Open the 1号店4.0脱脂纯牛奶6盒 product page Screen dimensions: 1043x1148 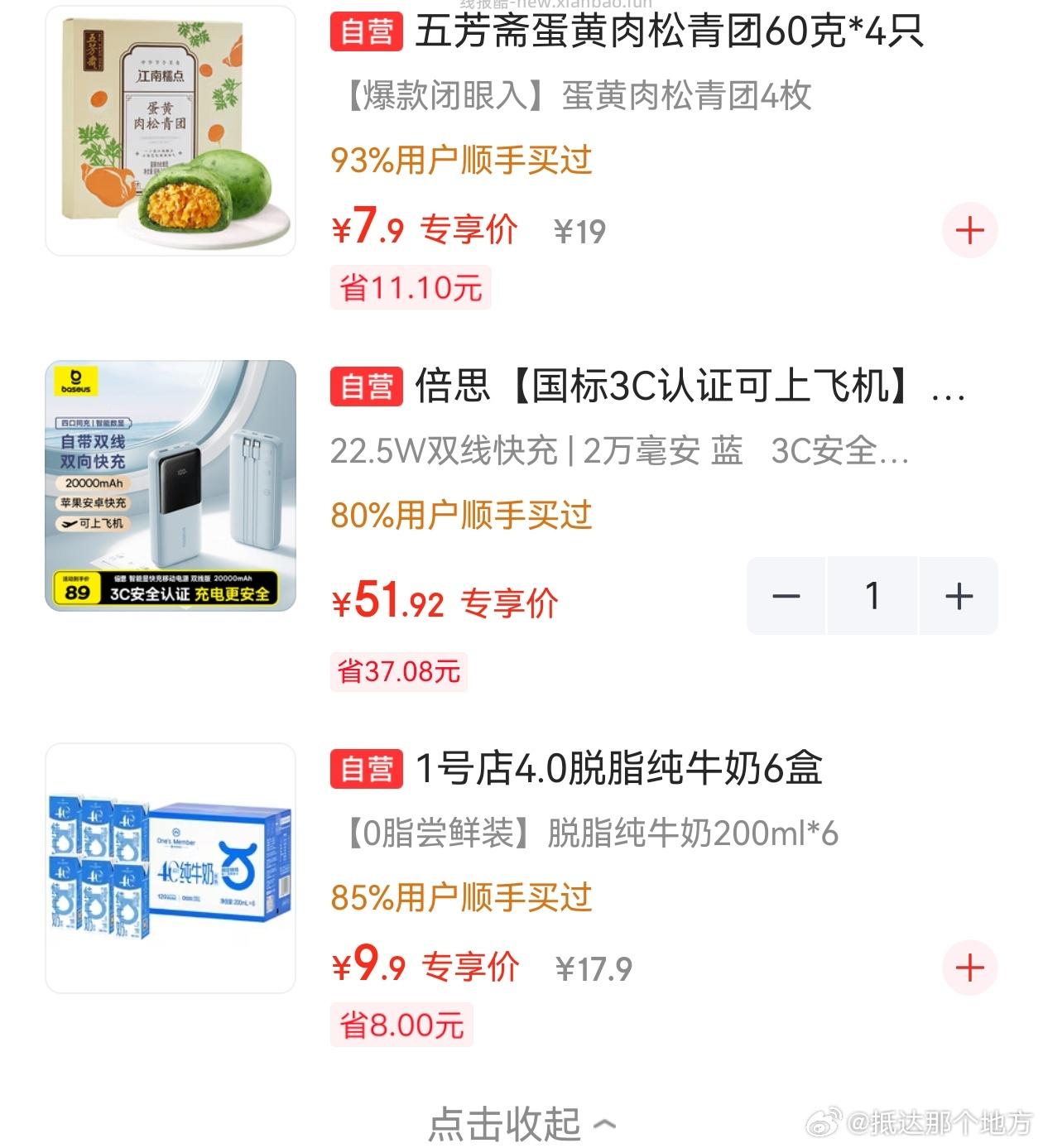click(617, 771)
